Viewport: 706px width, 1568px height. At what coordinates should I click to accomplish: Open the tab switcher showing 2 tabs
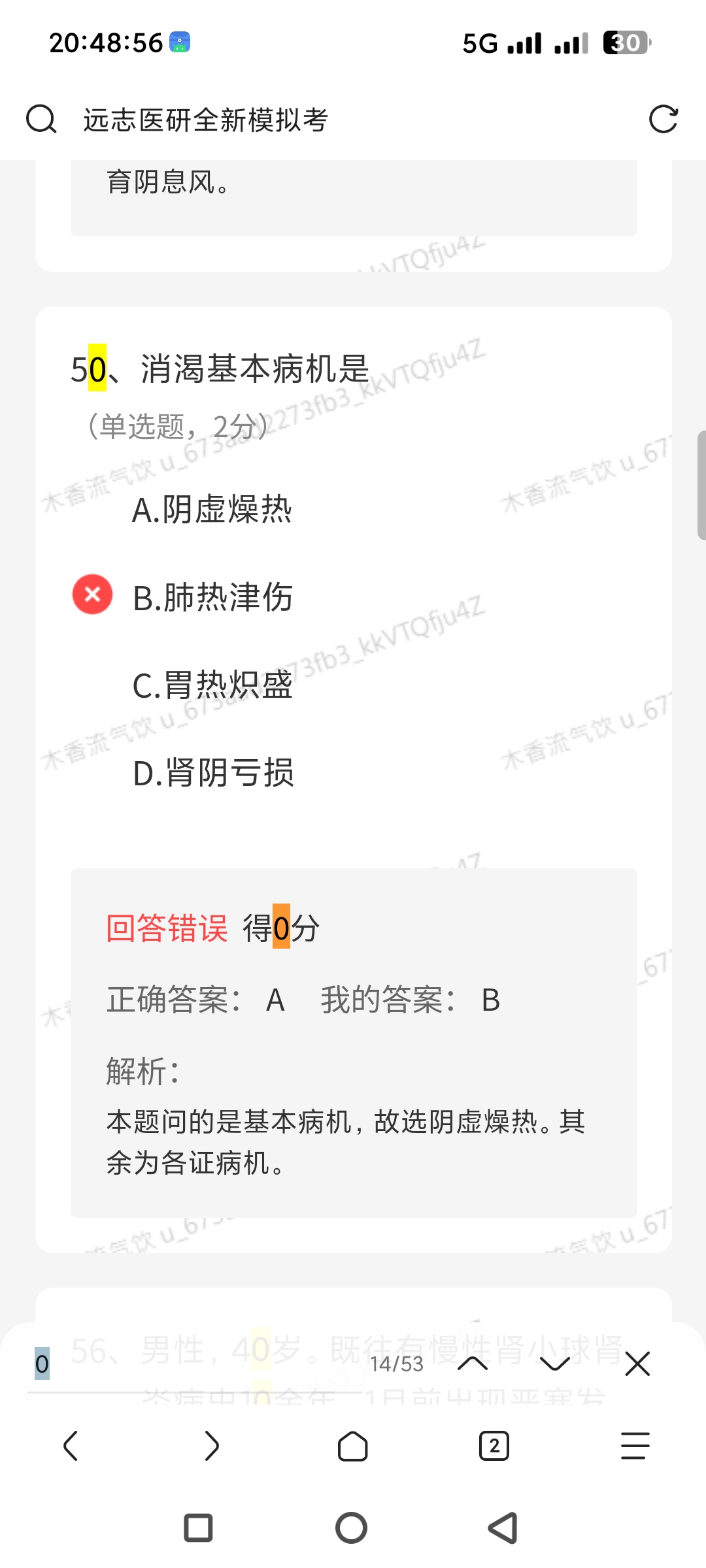point(494,1446)
